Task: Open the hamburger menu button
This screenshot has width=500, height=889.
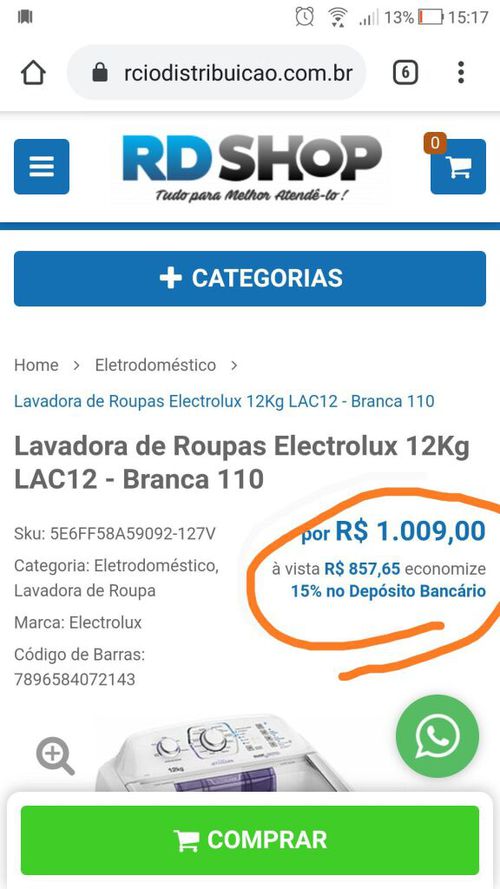Action: coord(41,167)
